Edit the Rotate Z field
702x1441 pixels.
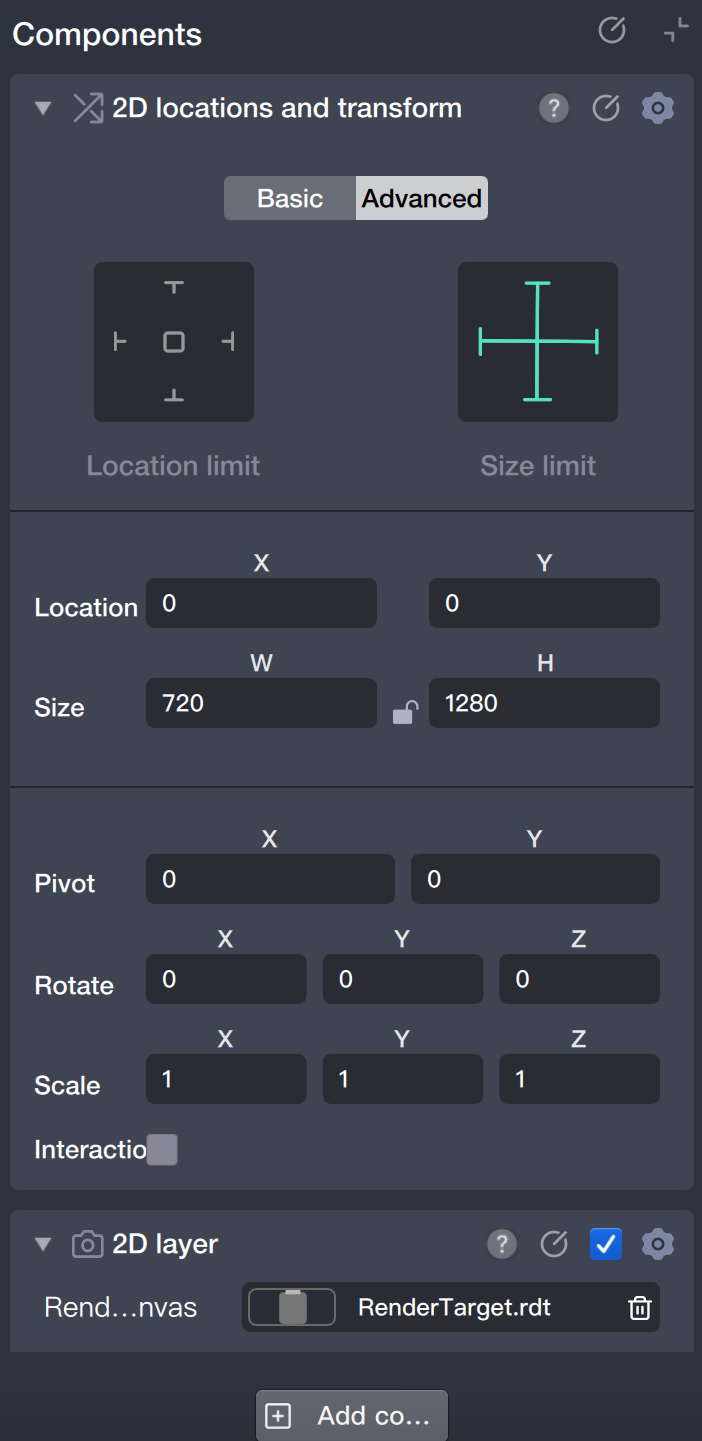(x=578, y=979)
